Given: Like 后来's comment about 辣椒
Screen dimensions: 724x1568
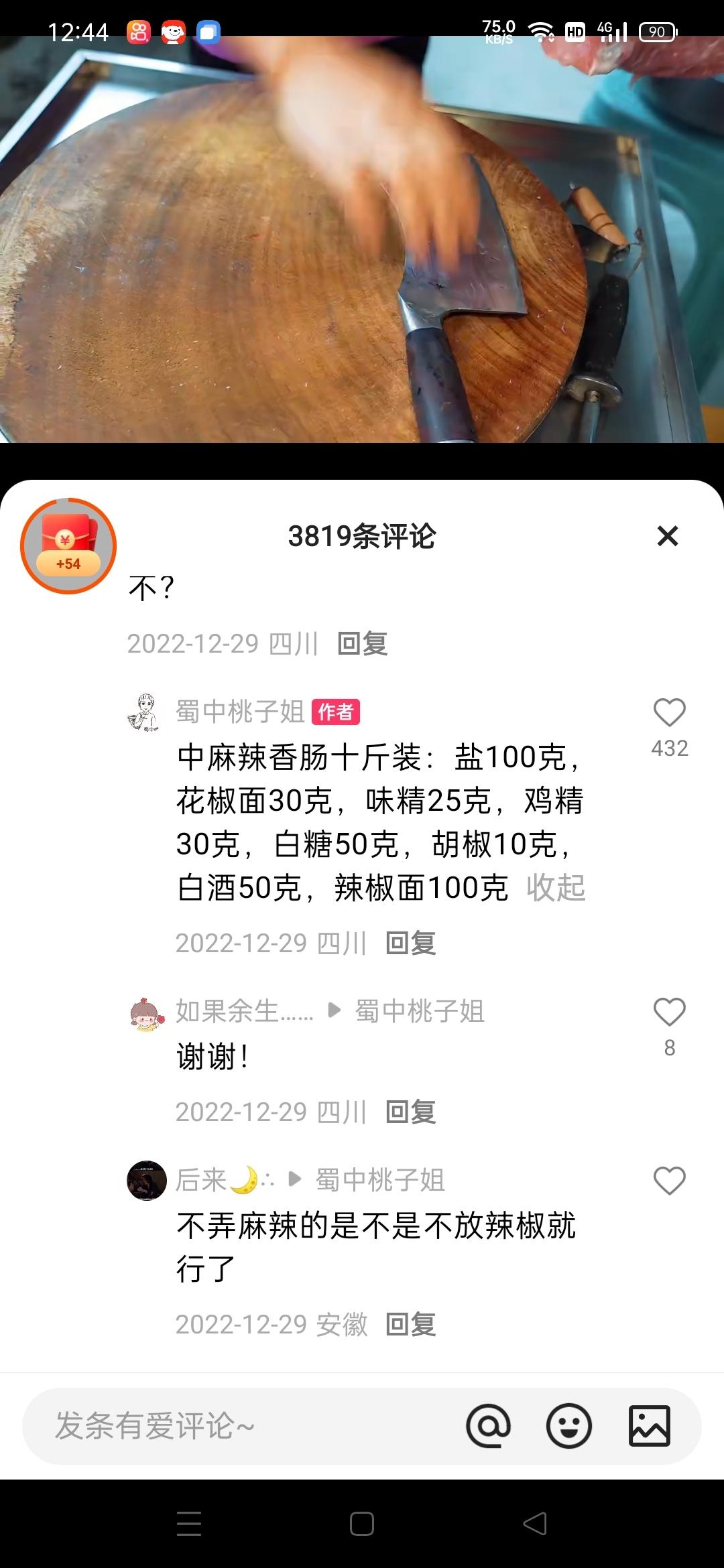Looking at the screenshot, I should (x=669, y=1181).
